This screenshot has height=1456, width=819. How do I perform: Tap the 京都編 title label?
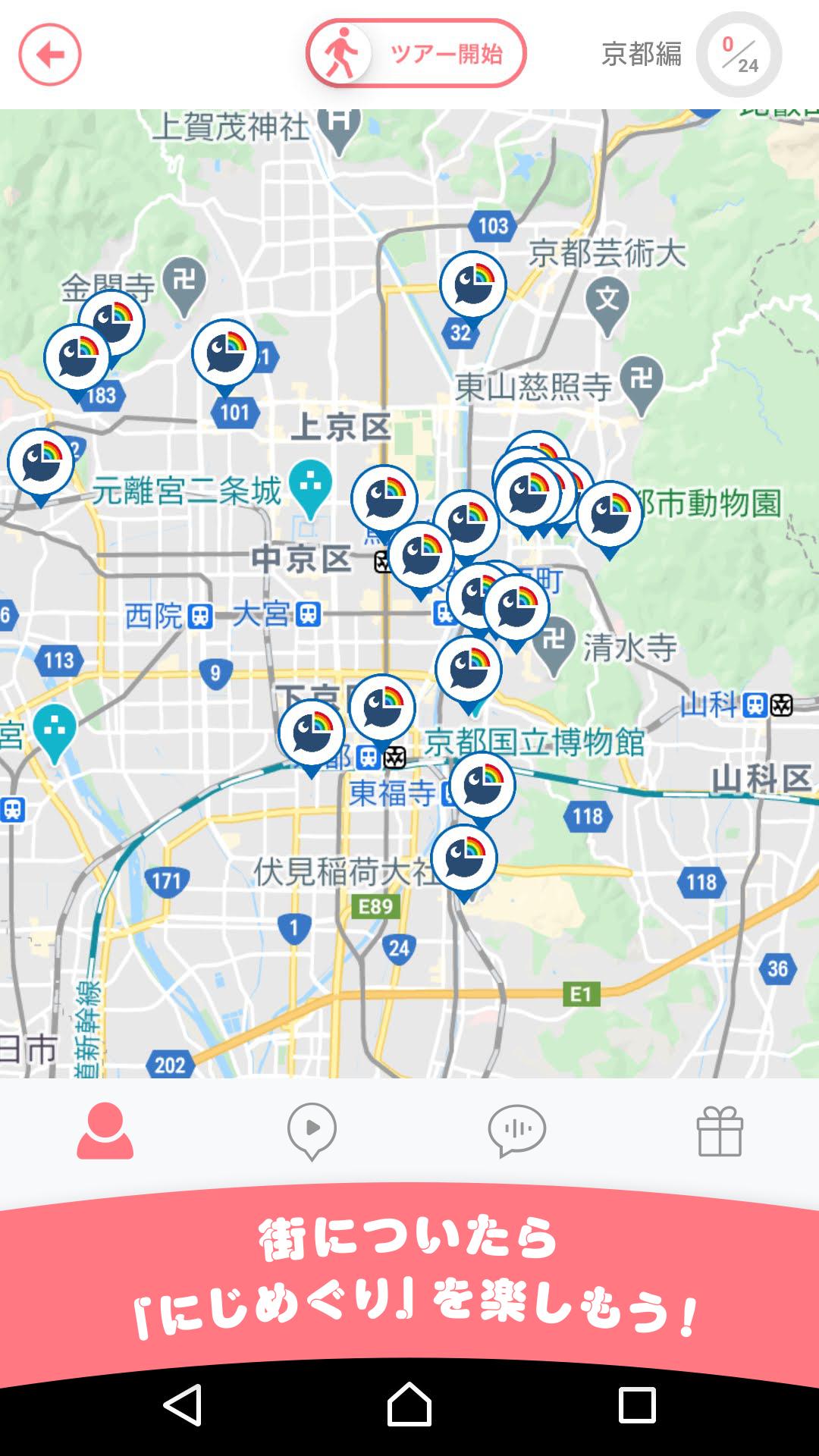643,53
